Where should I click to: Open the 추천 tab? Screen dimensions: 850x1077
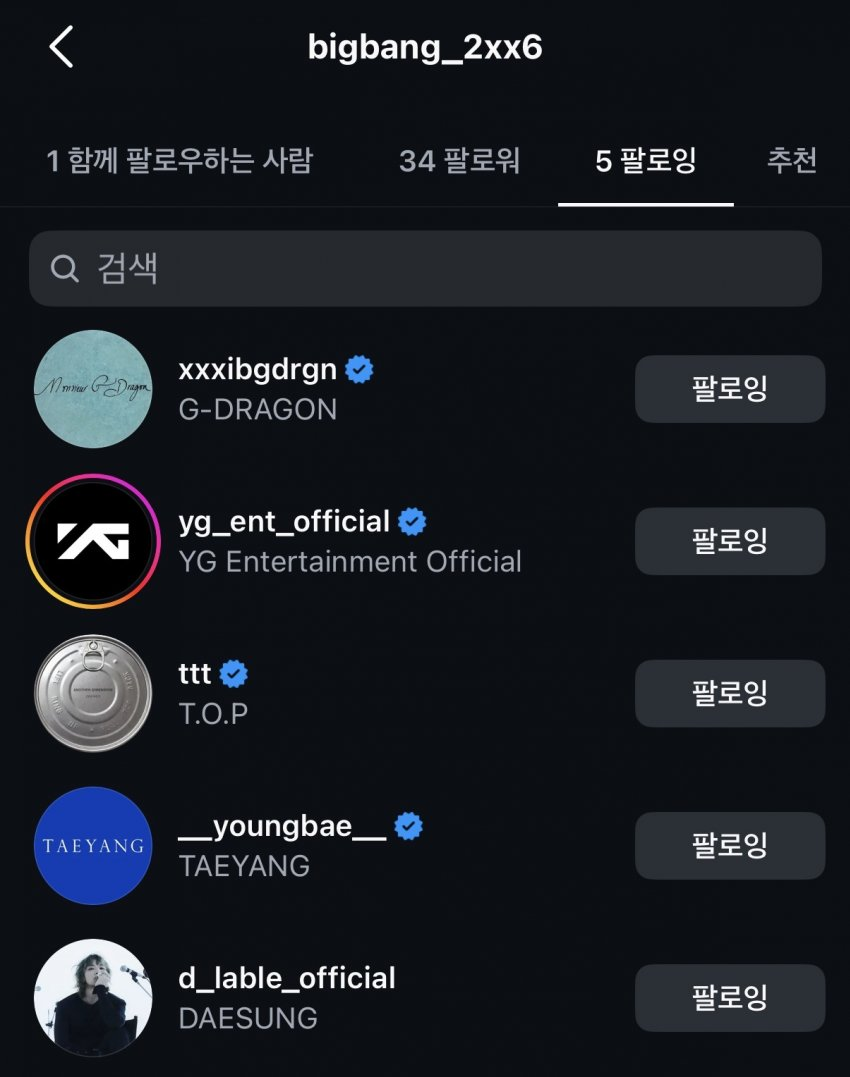click(792, 160)
